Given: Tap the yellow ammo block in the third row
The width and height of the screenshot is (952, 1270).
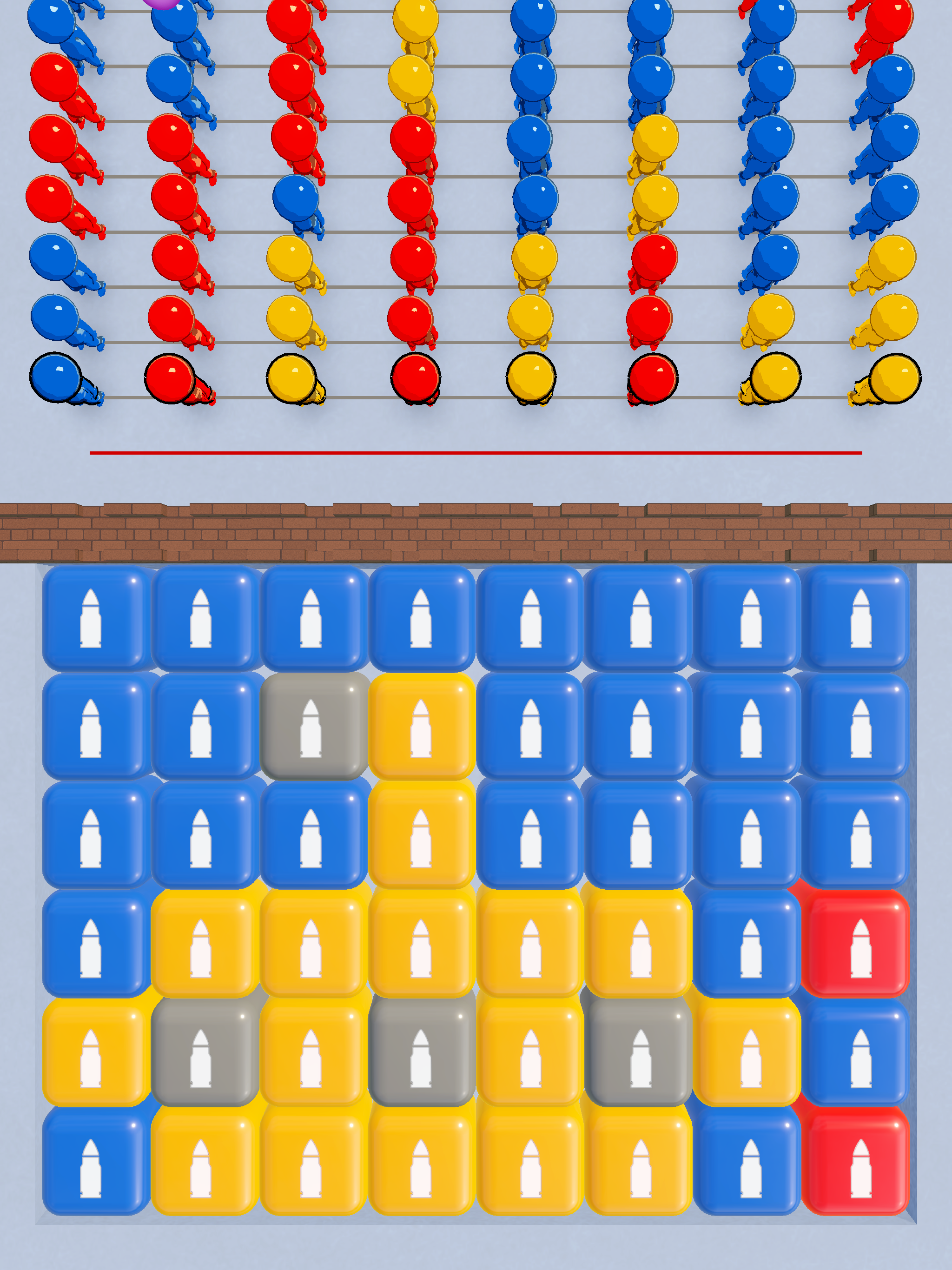Looking at the screenshot, I should (422, 837).
